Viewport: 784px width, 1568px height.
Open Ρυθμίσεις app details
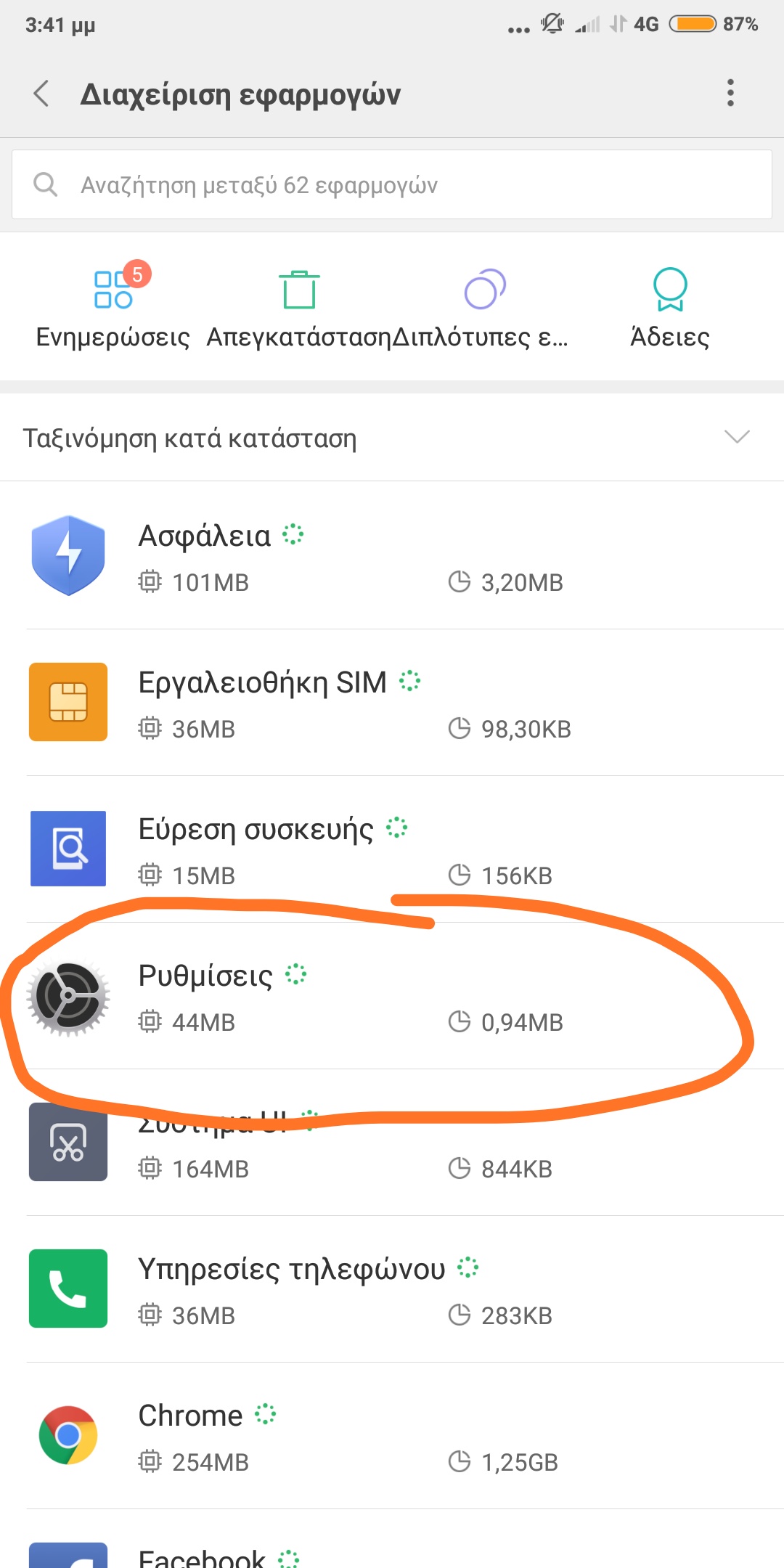coord(392,997)
